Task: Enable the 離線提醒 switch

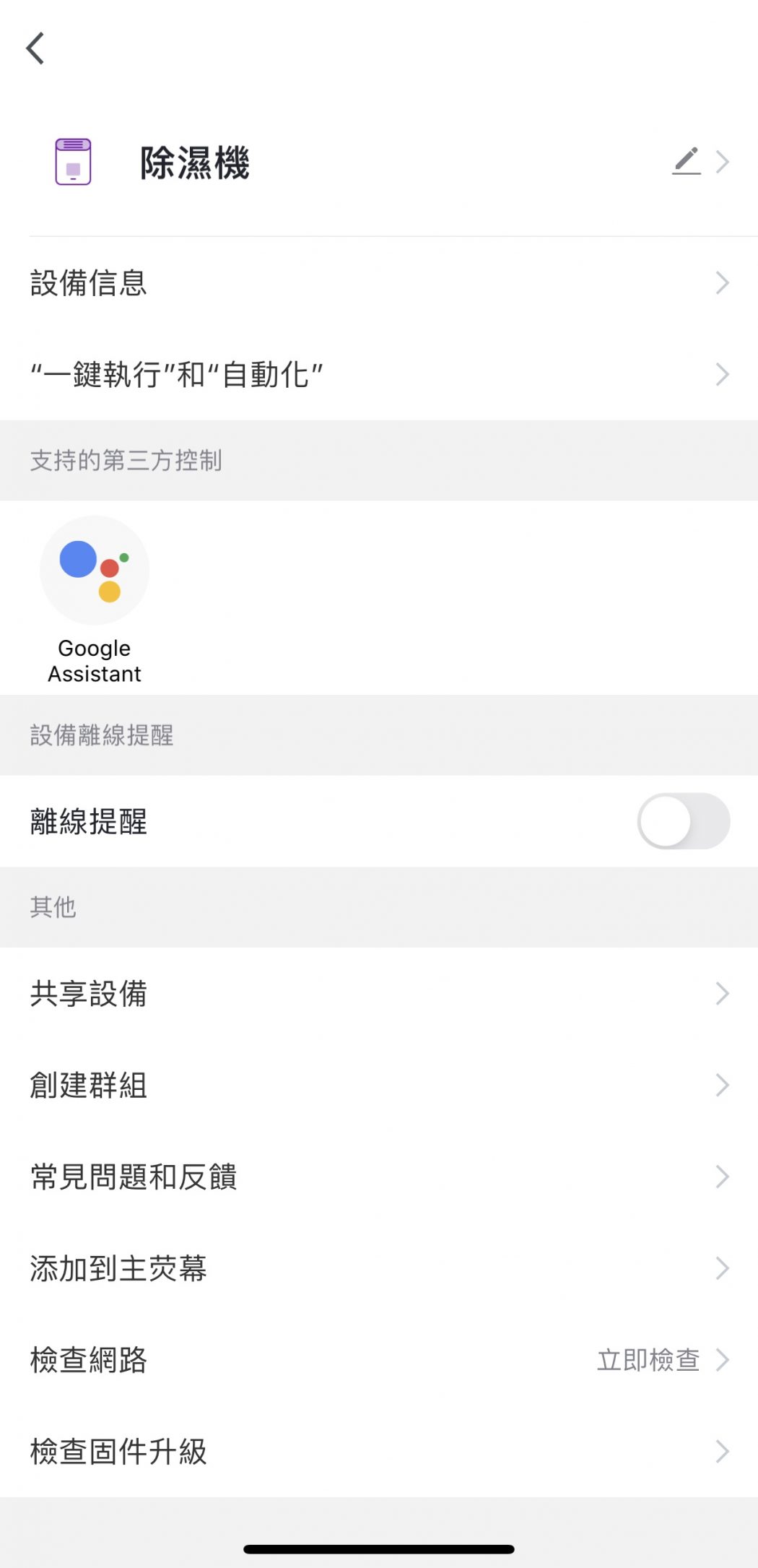Action: 683,821
